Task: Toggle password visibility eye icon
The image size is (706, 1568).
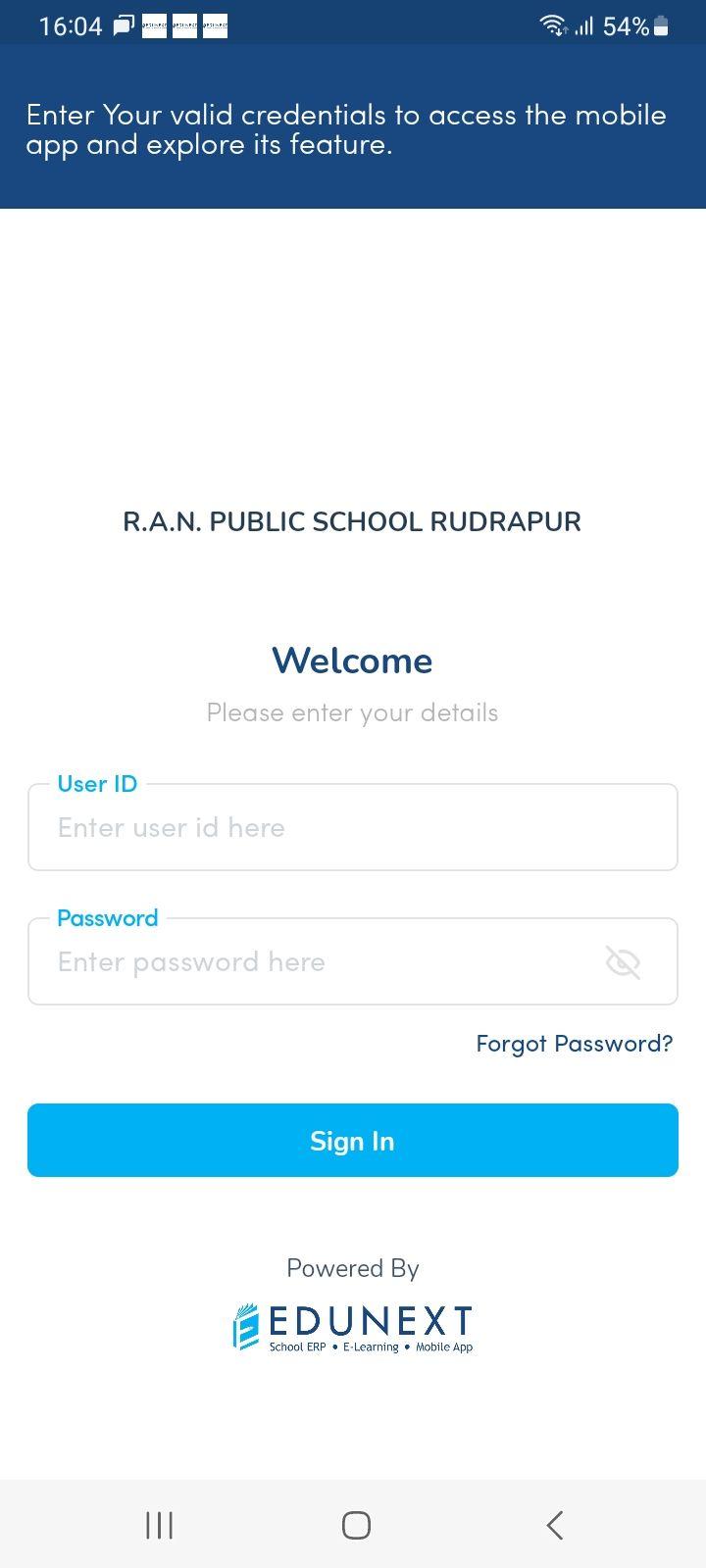Action: [x=623, y=962]
